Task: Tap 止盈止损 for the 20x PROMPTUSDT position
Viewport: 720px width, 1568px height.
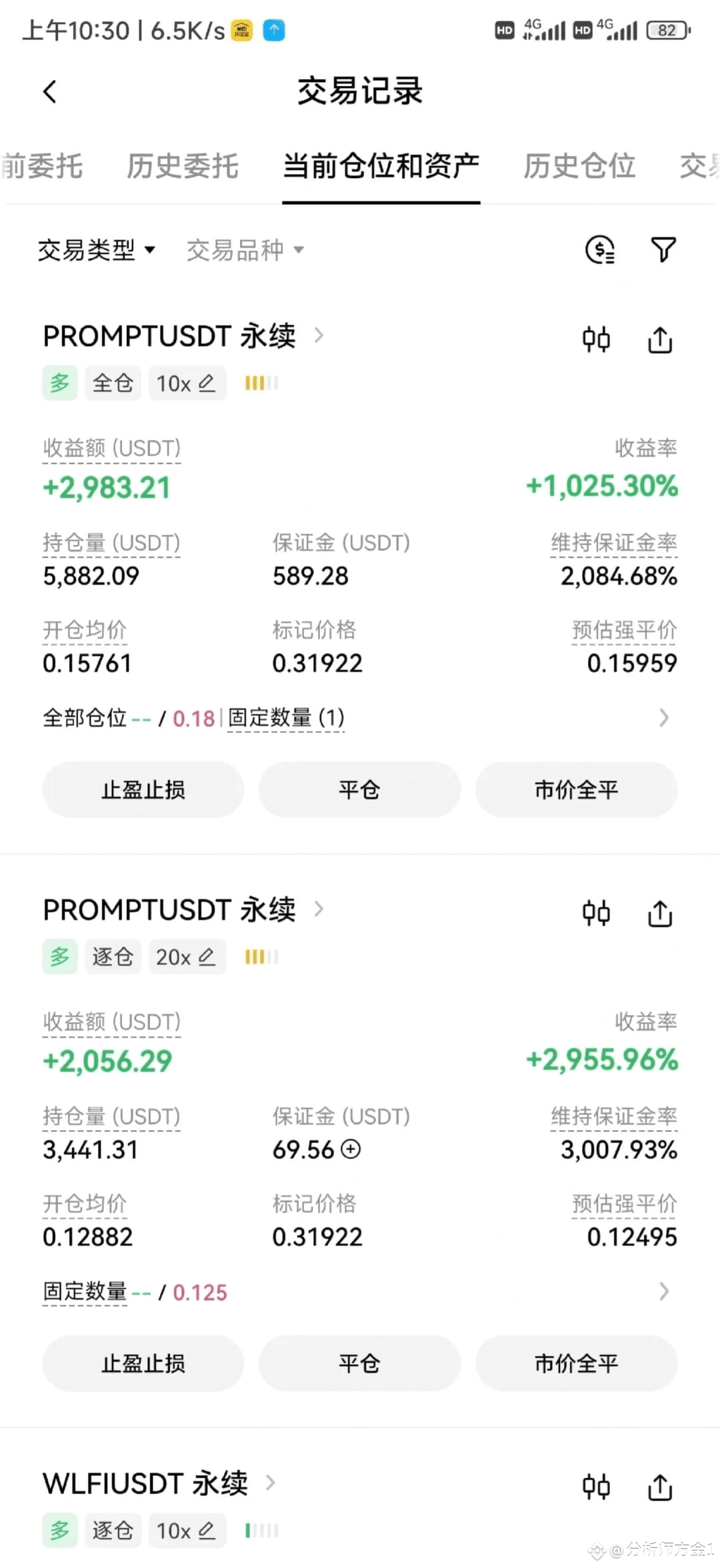Action: (143, 1363)
